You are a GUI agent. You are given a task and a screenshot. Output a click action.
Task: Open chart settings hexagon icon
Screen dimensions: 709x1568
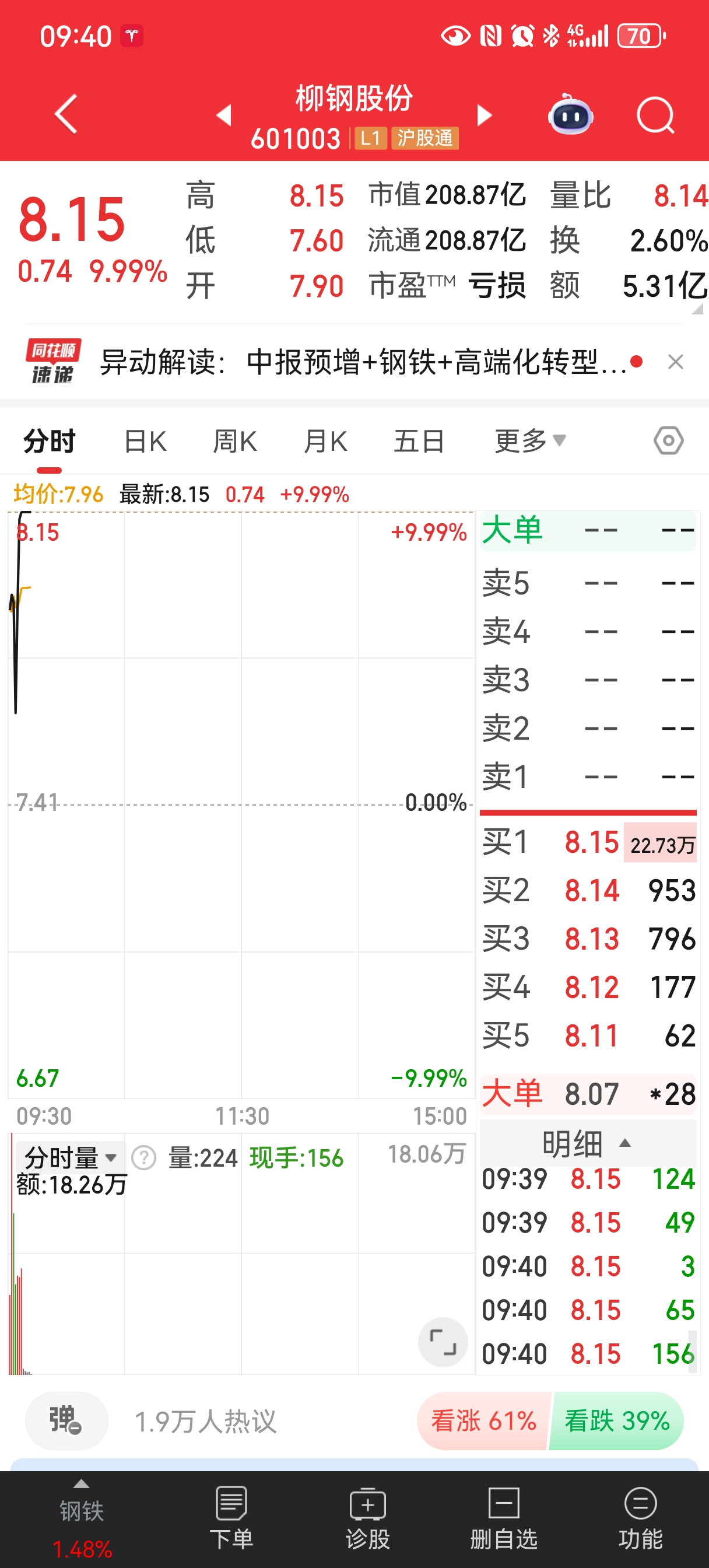coord(668,440)
